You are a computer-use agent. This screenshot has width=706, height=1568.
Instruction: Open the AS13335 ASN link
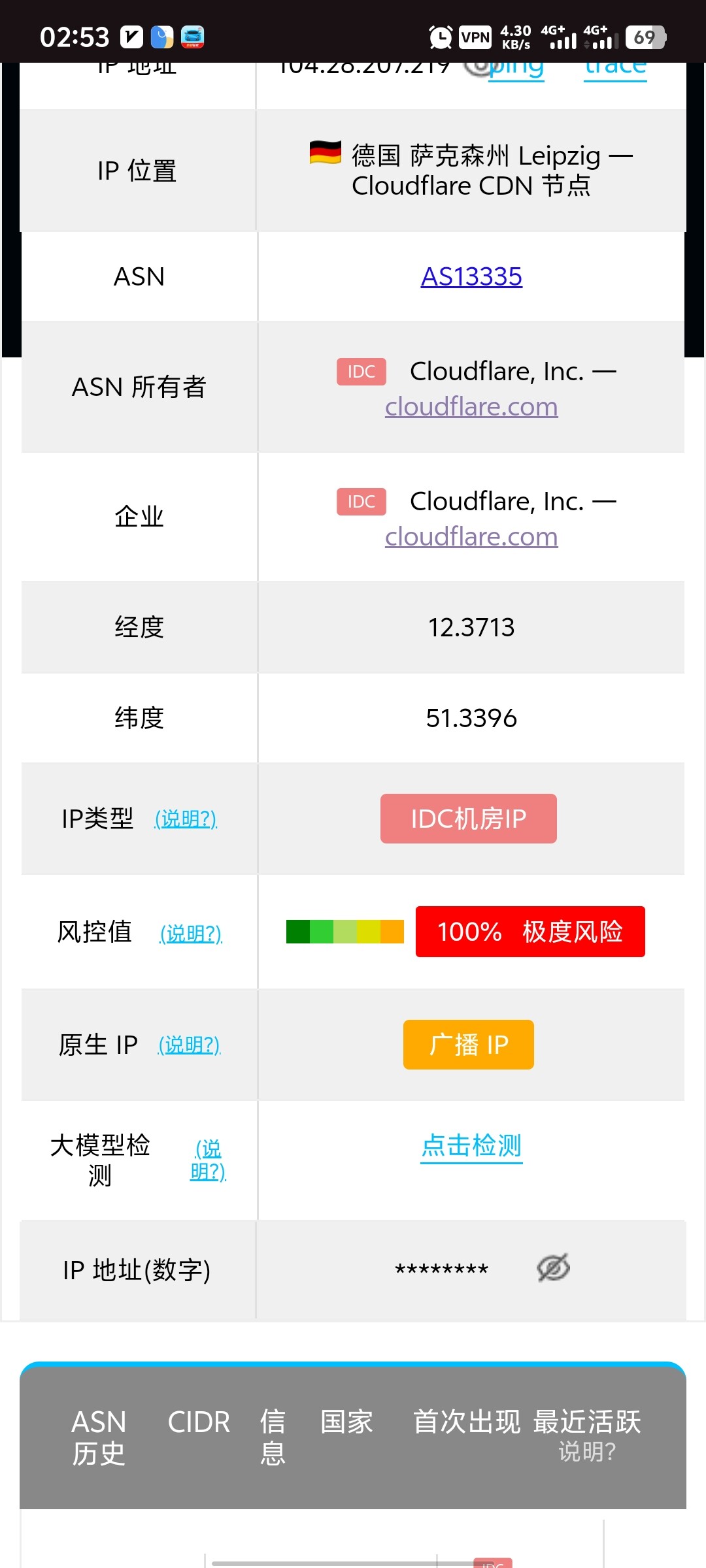(x=471, y=277)
